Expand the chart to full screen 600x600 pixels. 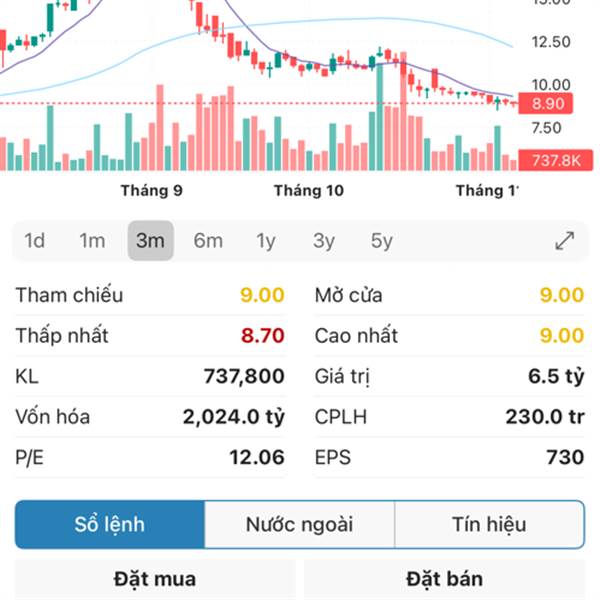tap(565, 241)
